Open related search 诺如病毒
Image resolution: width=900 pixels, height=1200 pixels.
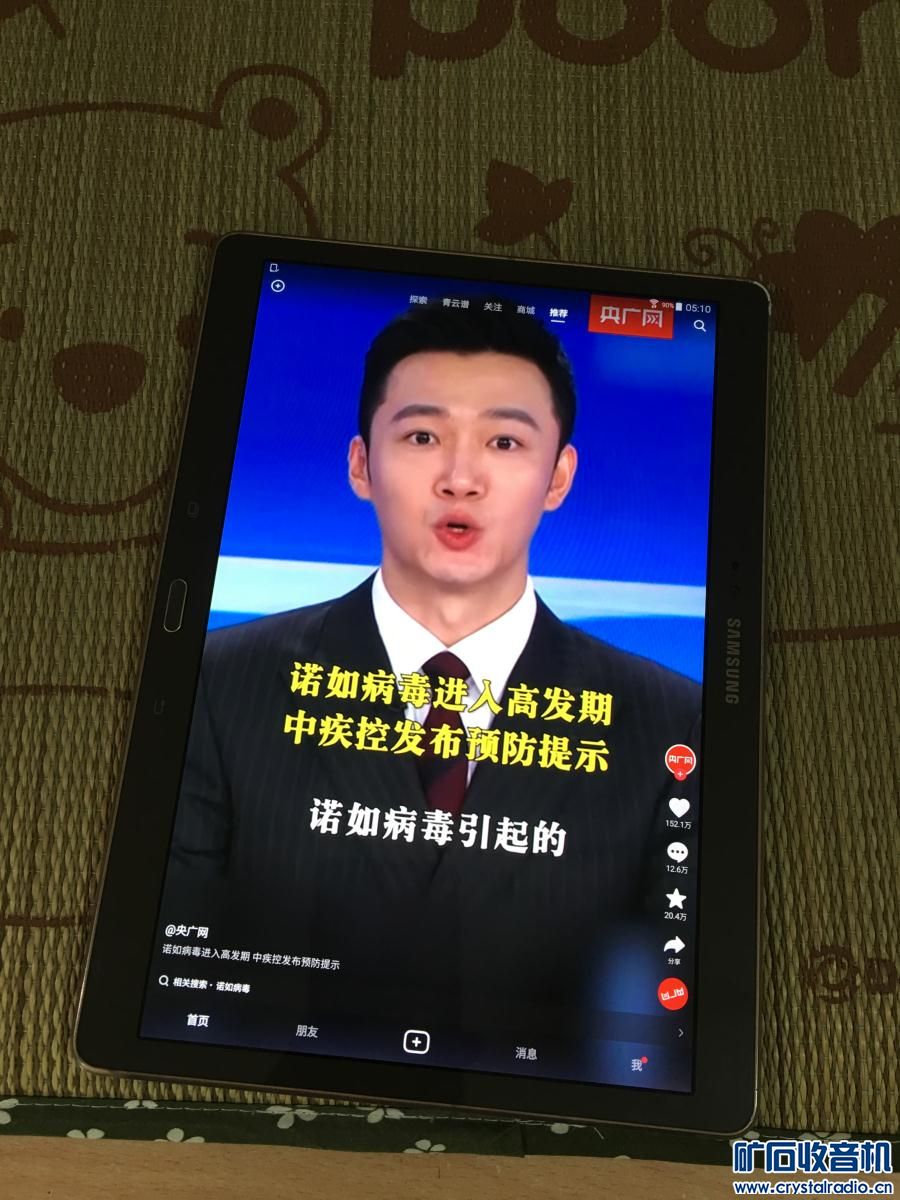206,985
